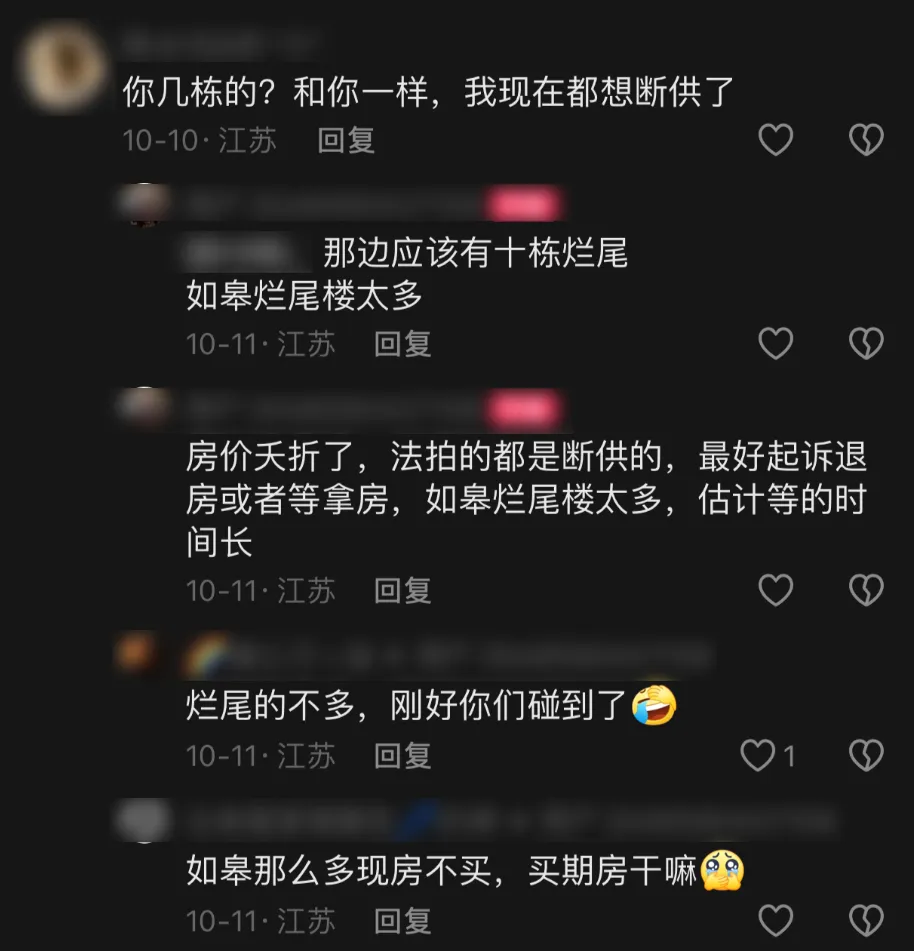The height and width of the screenshot is (951, 914).
Task: Reply to the comment '如皋烂尾楼太多'
Action: pyautogui.click(x=402, y=345)
